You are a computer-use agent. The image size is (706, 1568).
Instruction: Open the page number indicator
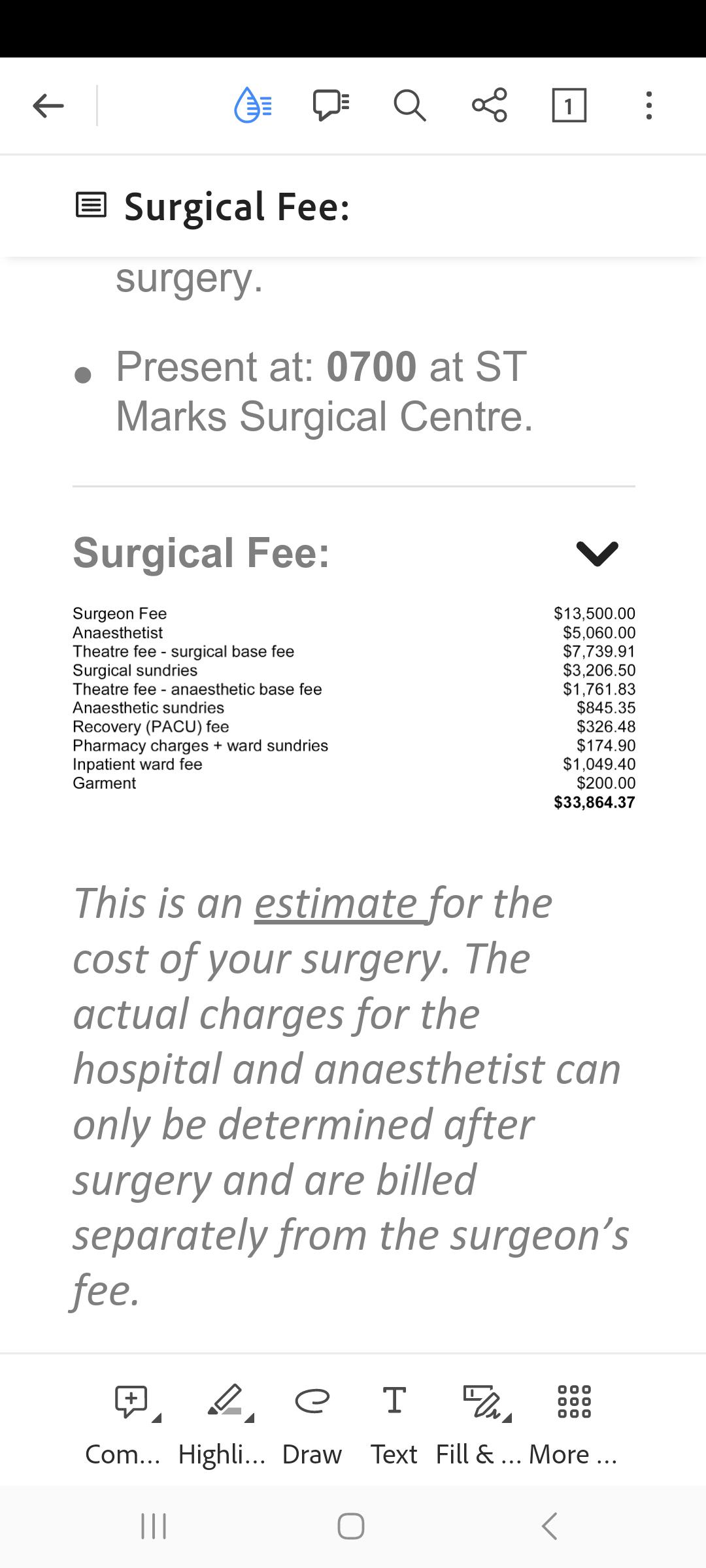pyautogui.click(x=569, y=105)
